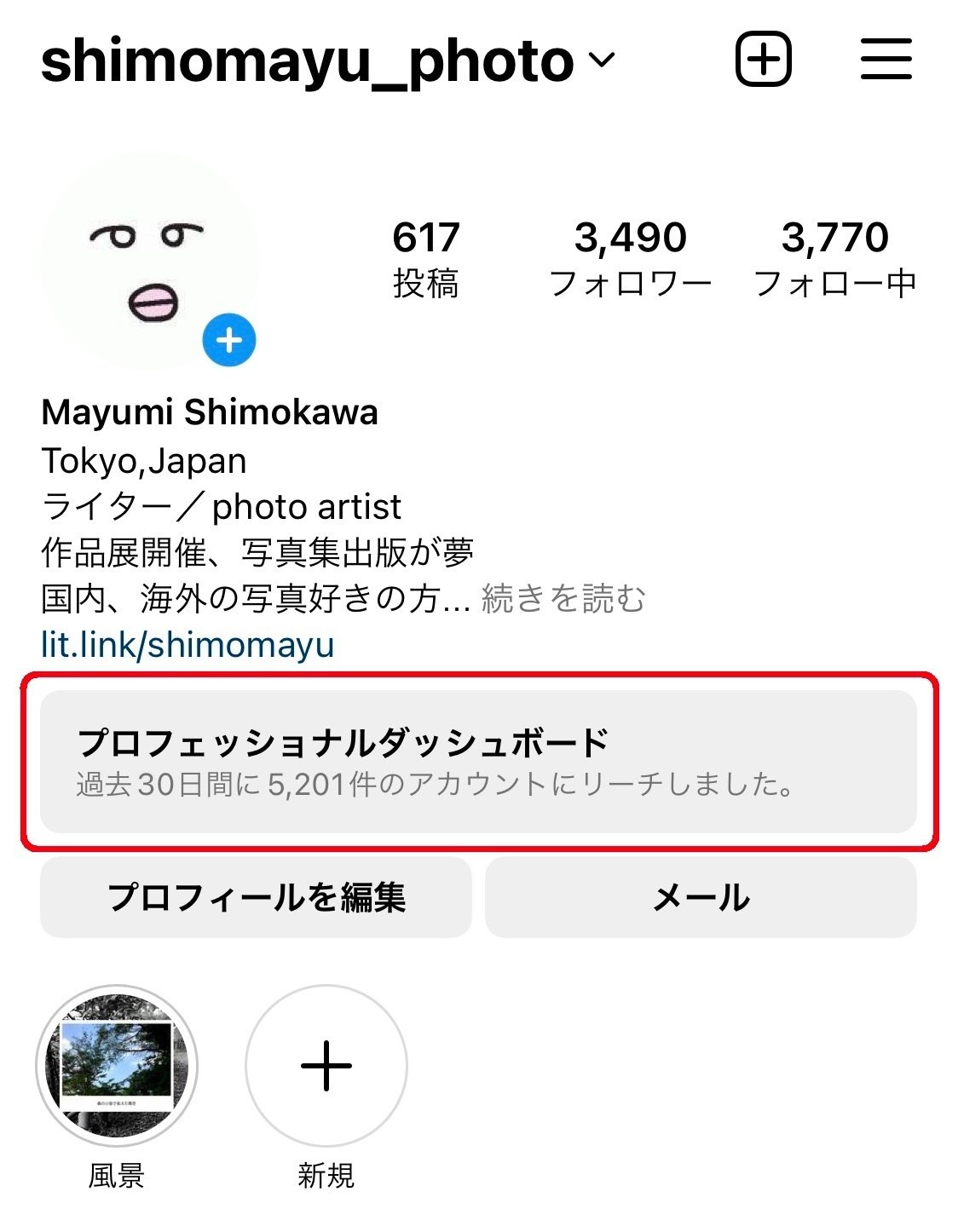Open プロフェッショナルダッシュボード

pos(478,761)
